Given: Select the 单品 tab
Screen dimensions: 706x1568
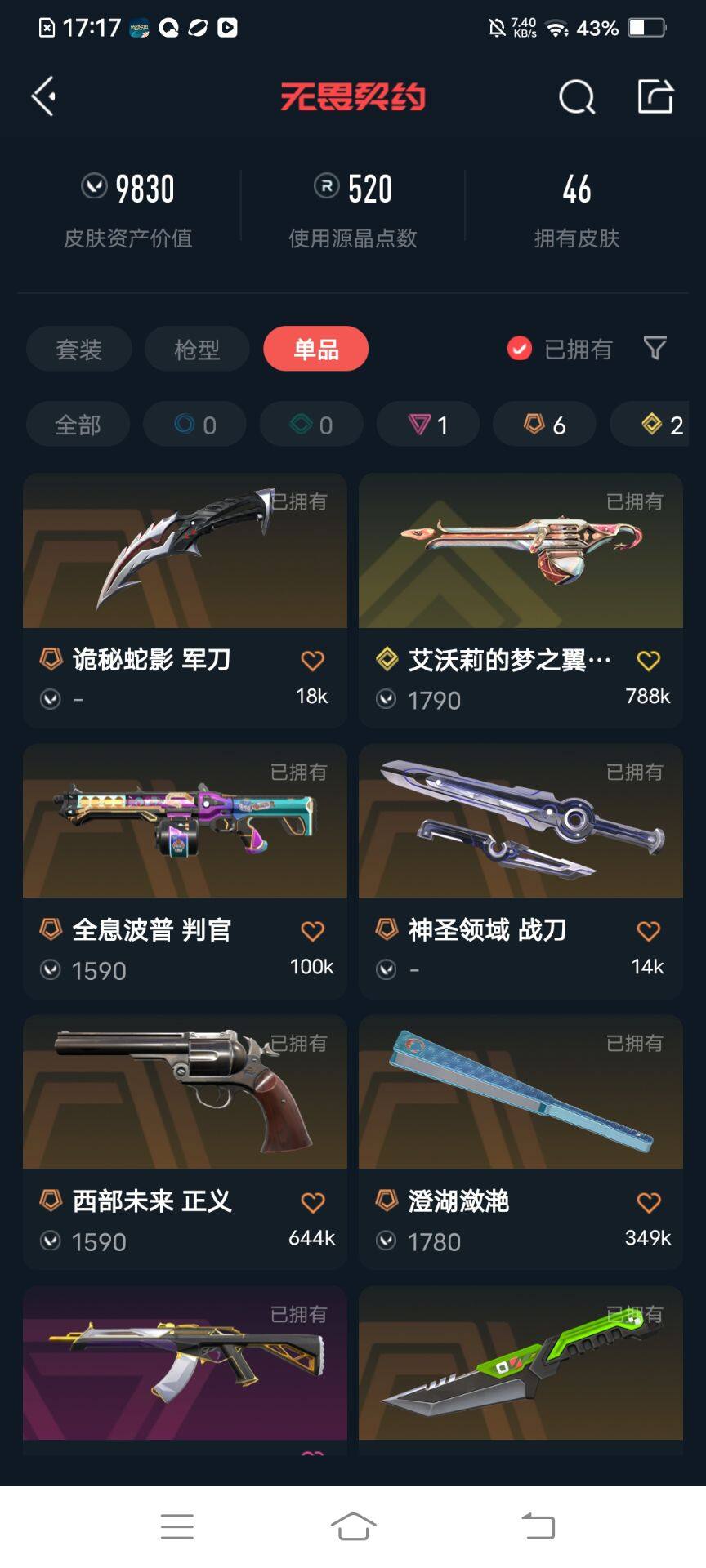Looking at the screenshot, I should [x=316, y=350].
